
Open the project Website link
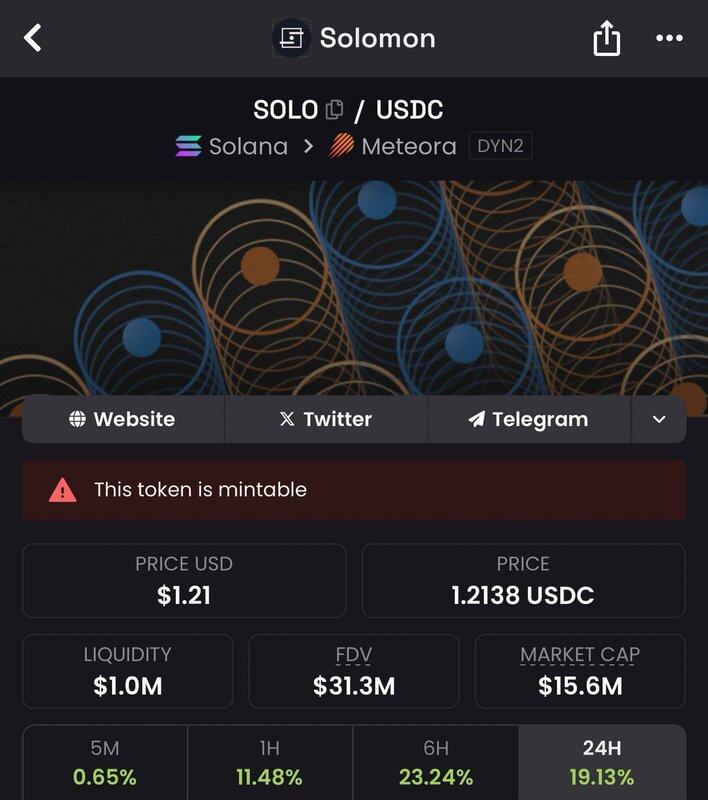[122, 419]
